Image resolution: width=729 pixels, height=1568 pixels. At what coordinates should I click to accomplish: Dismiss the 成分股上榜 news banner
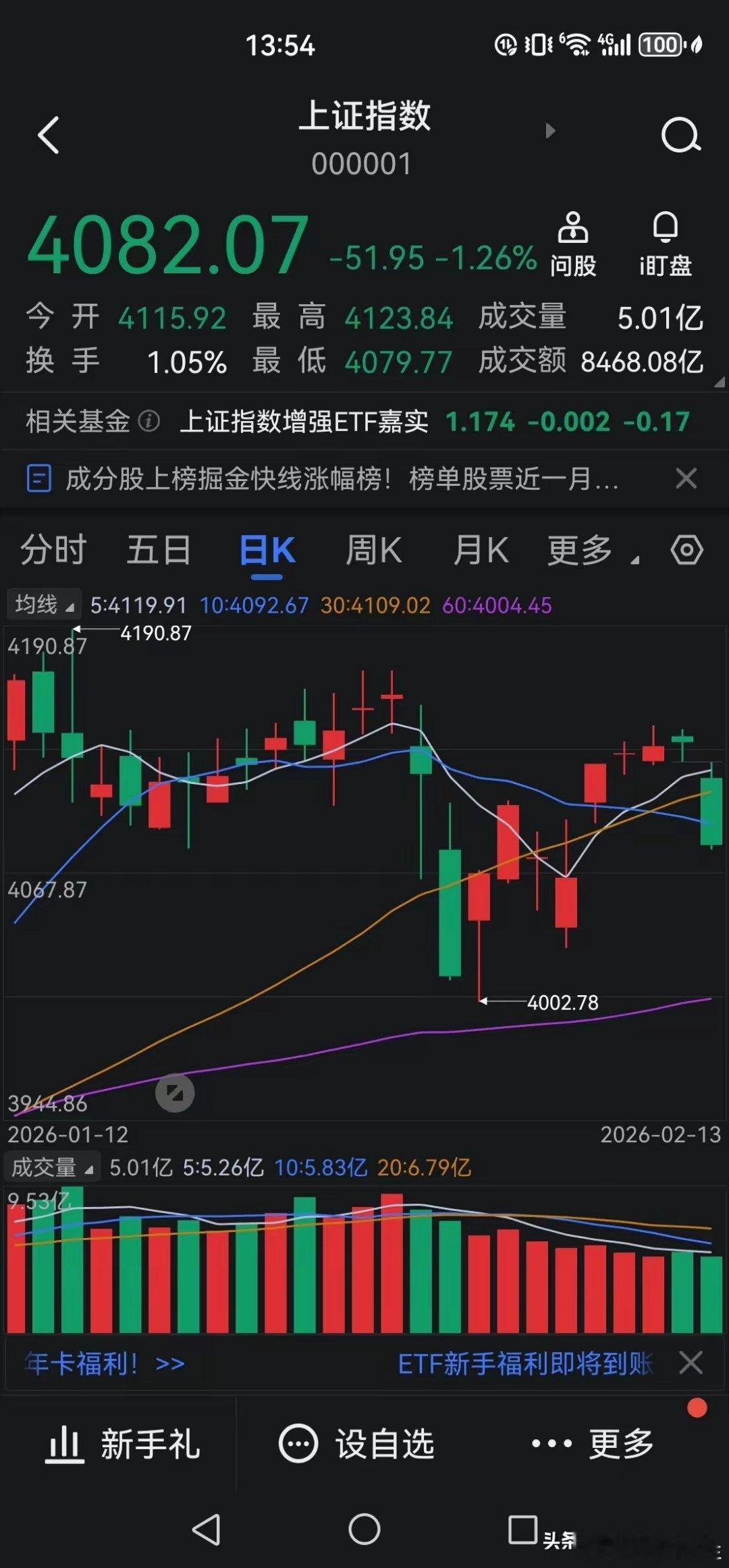coord(686,478)
